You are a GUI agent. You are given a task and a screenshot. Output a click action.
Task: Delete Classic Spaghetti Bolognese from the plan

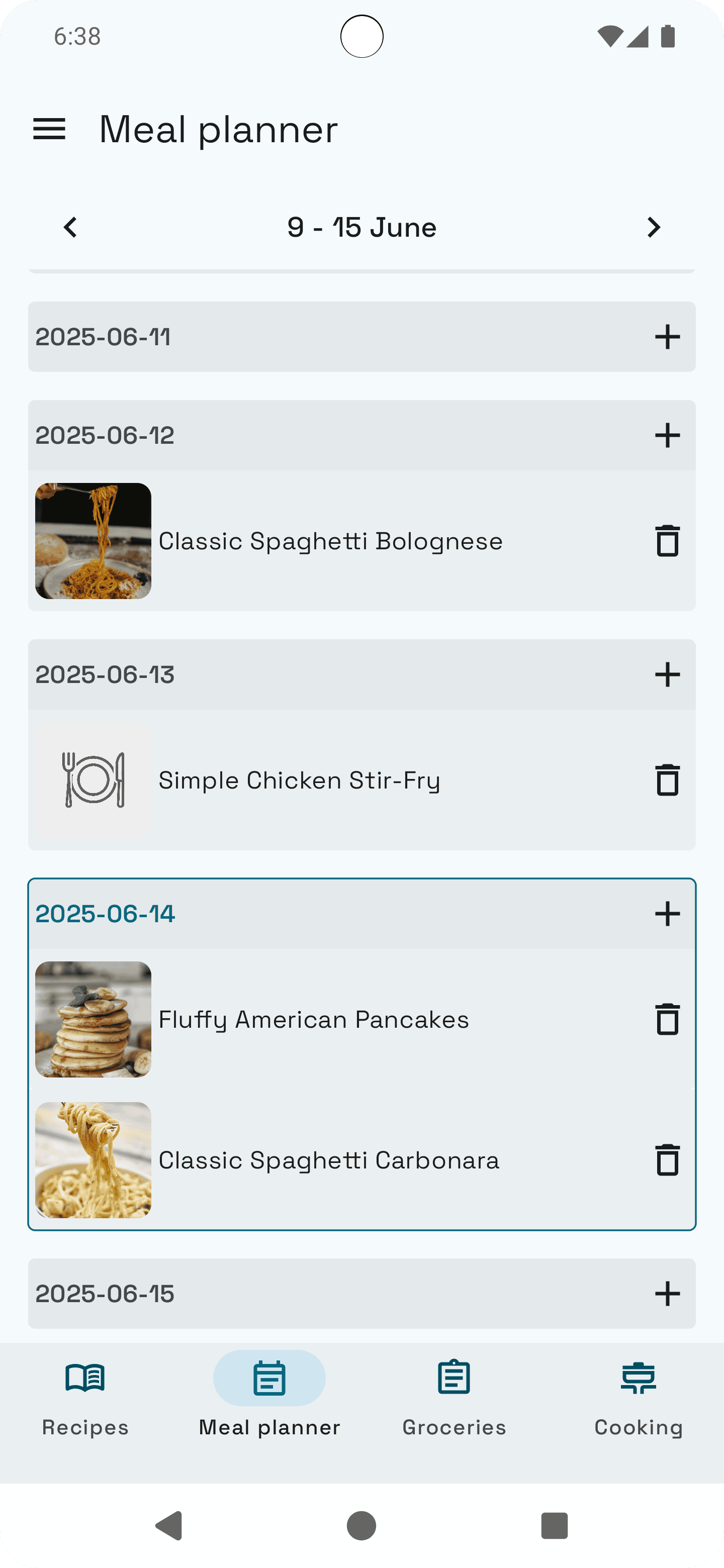tap(667, 541)
